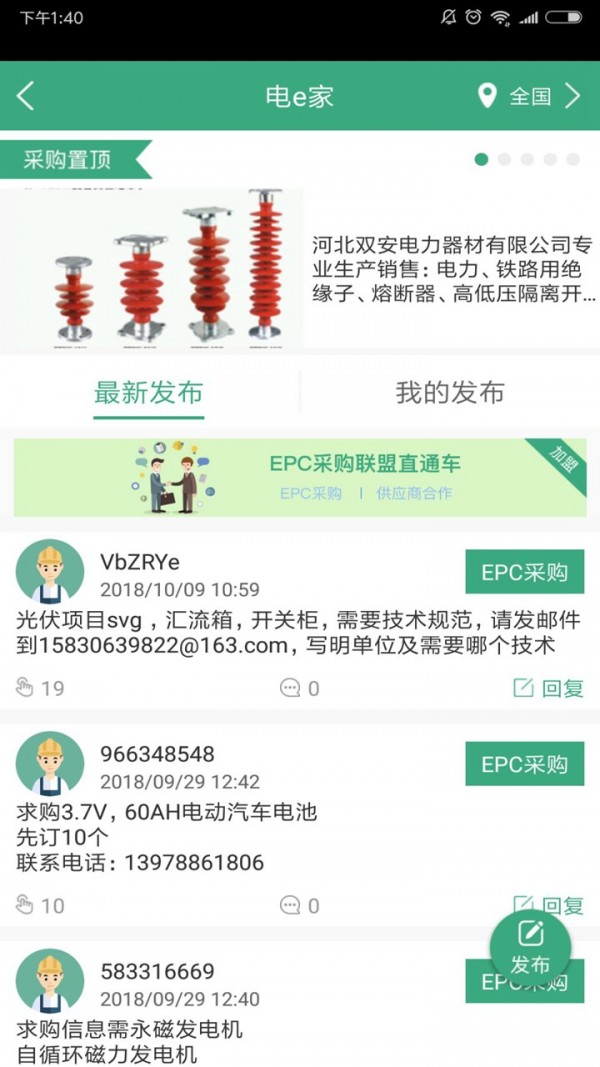Open 966348548's avatar profile

tap(50, 764)
